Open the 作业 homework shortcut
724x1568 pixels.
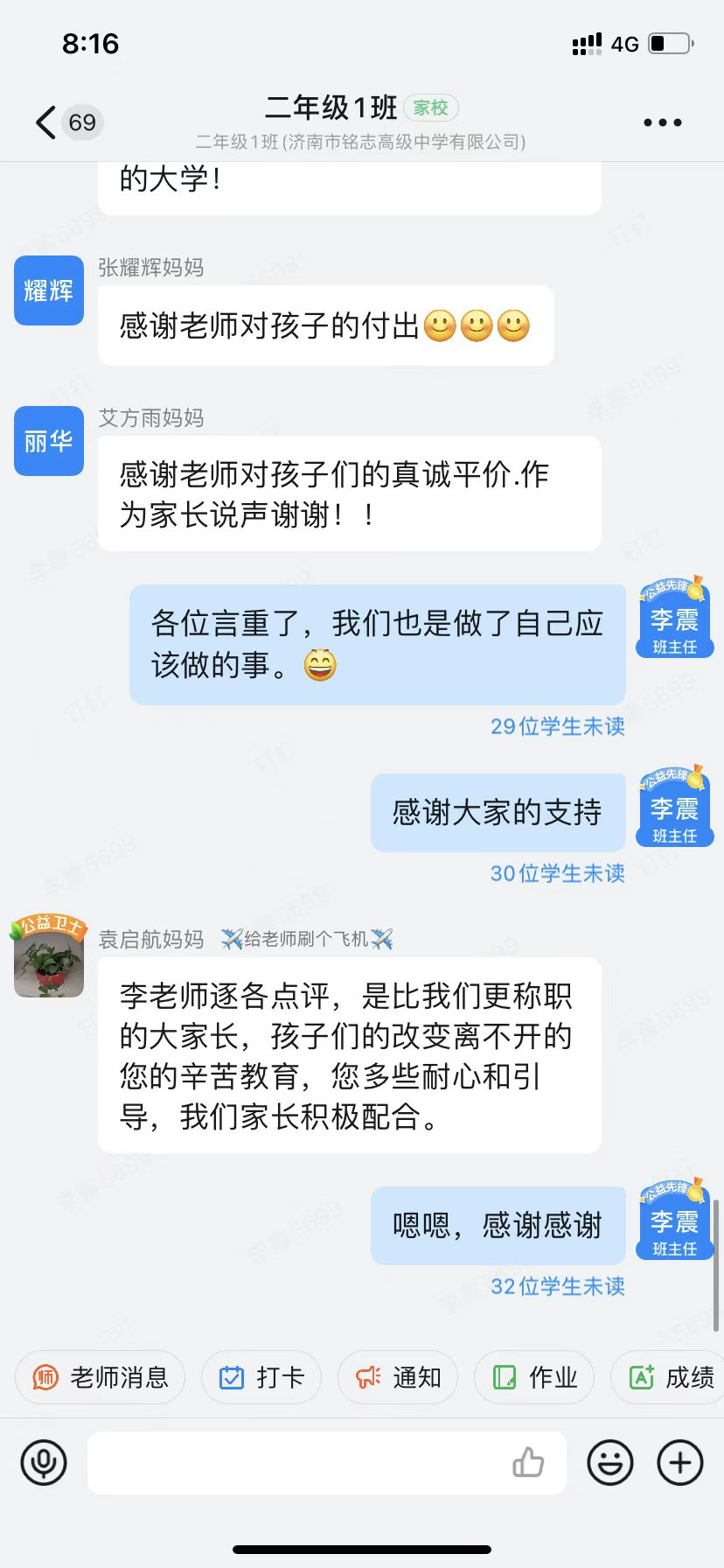tap(534, 1377)
